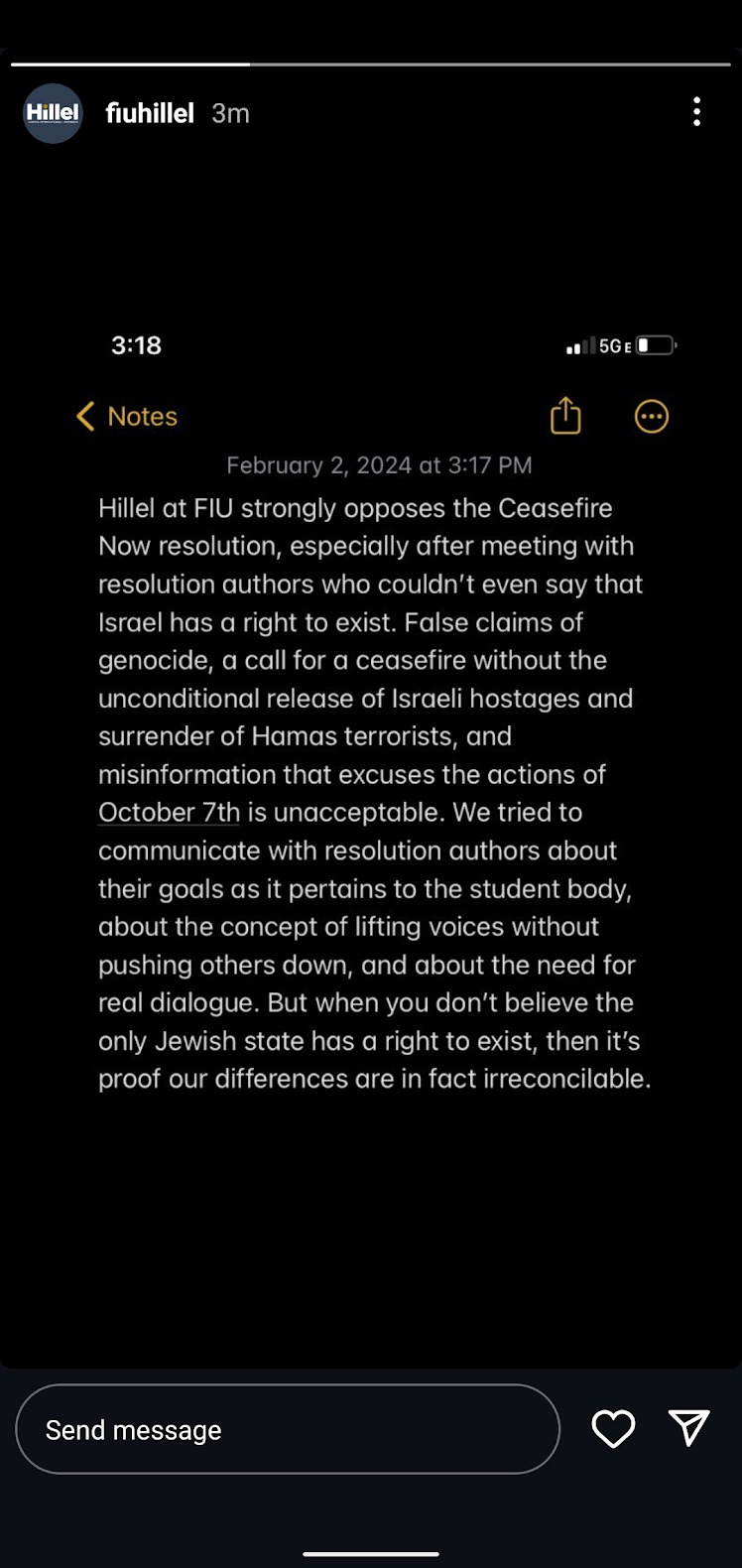This screenshot has width=742, height=1568.
Task: Like this story with the heart
Action: pyautogui.click(x=613, y=1429)
